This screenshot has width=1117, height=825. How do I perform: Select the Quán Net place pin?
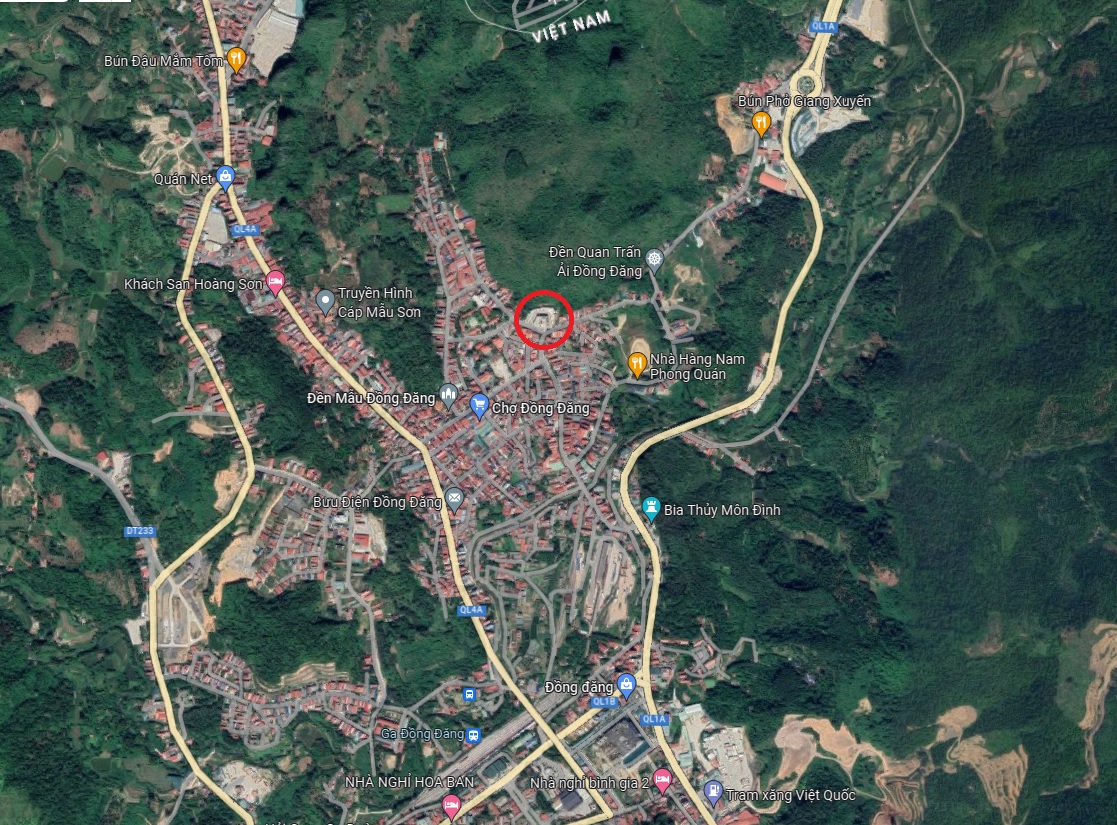coord(225,179)
